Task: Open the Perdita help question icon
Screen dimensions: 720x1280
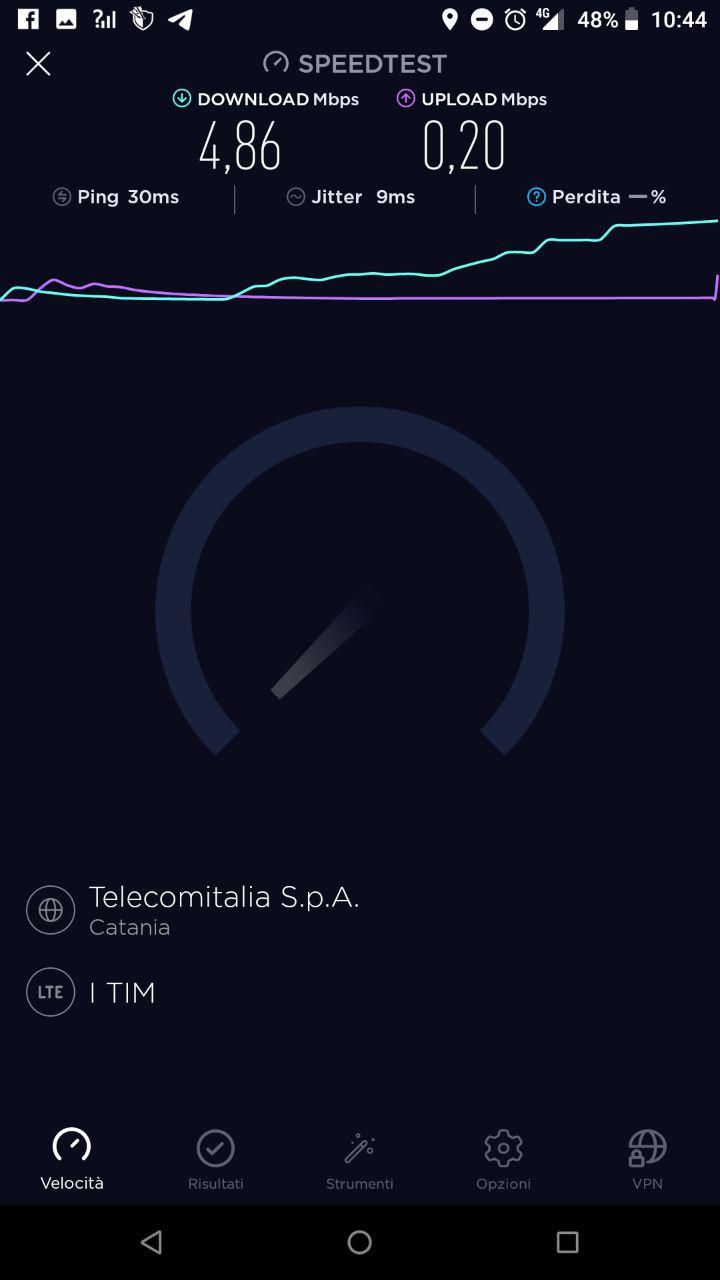Action: point(536,197)
